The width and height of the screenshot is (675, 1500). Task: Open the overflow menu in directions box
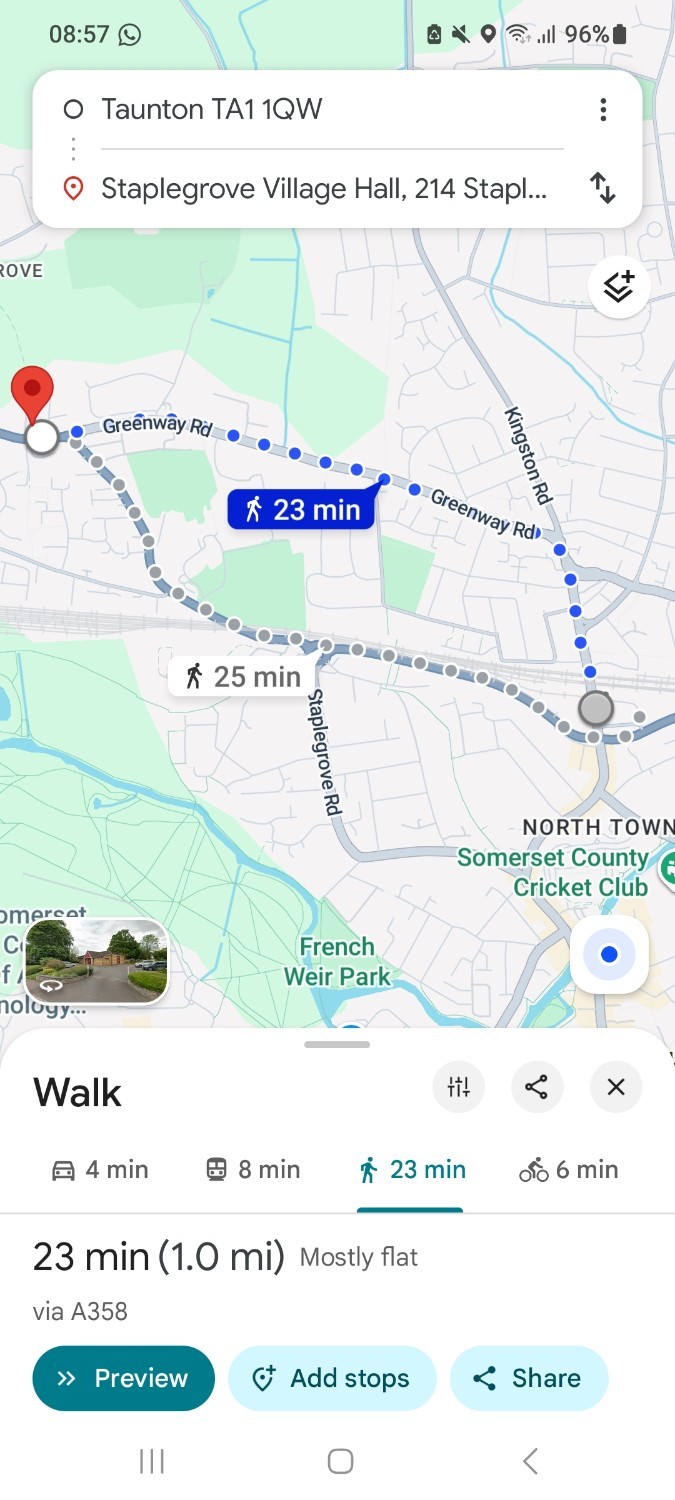pos(603,109)
